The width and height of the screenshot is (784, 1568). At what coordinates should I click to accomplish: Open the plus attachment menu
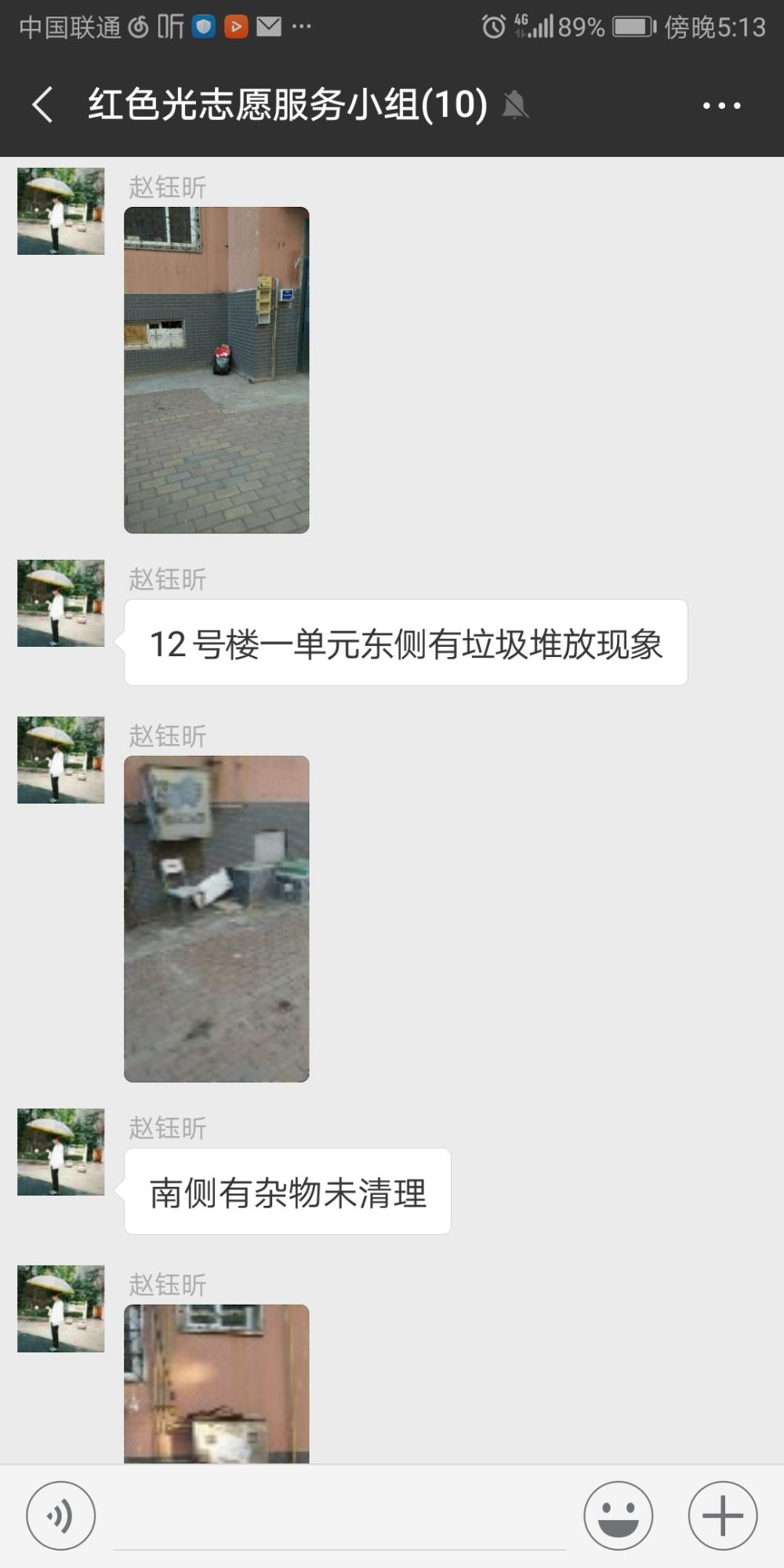(x=722, y=1515)
